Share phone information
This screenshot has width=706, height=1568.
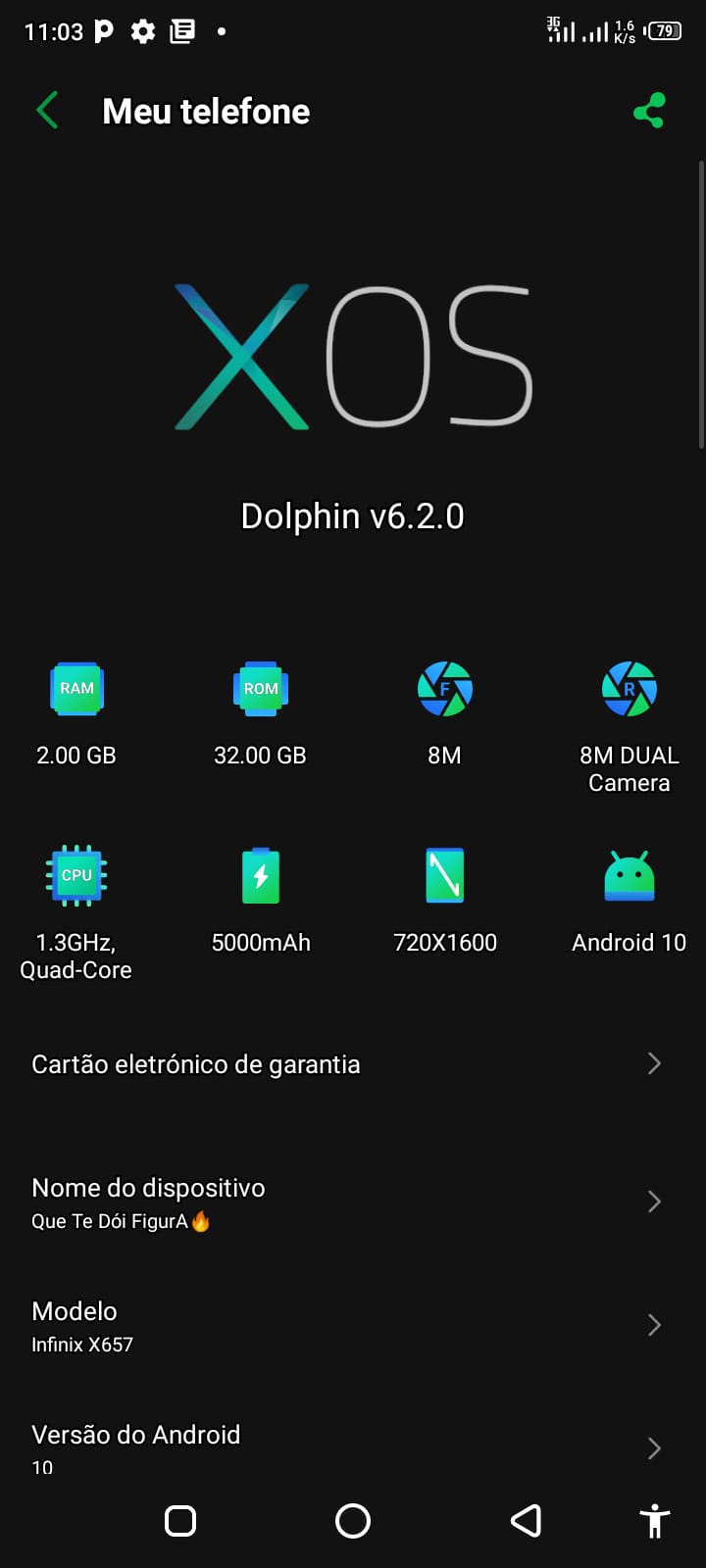pyautogui.click(x=649, y=111)
